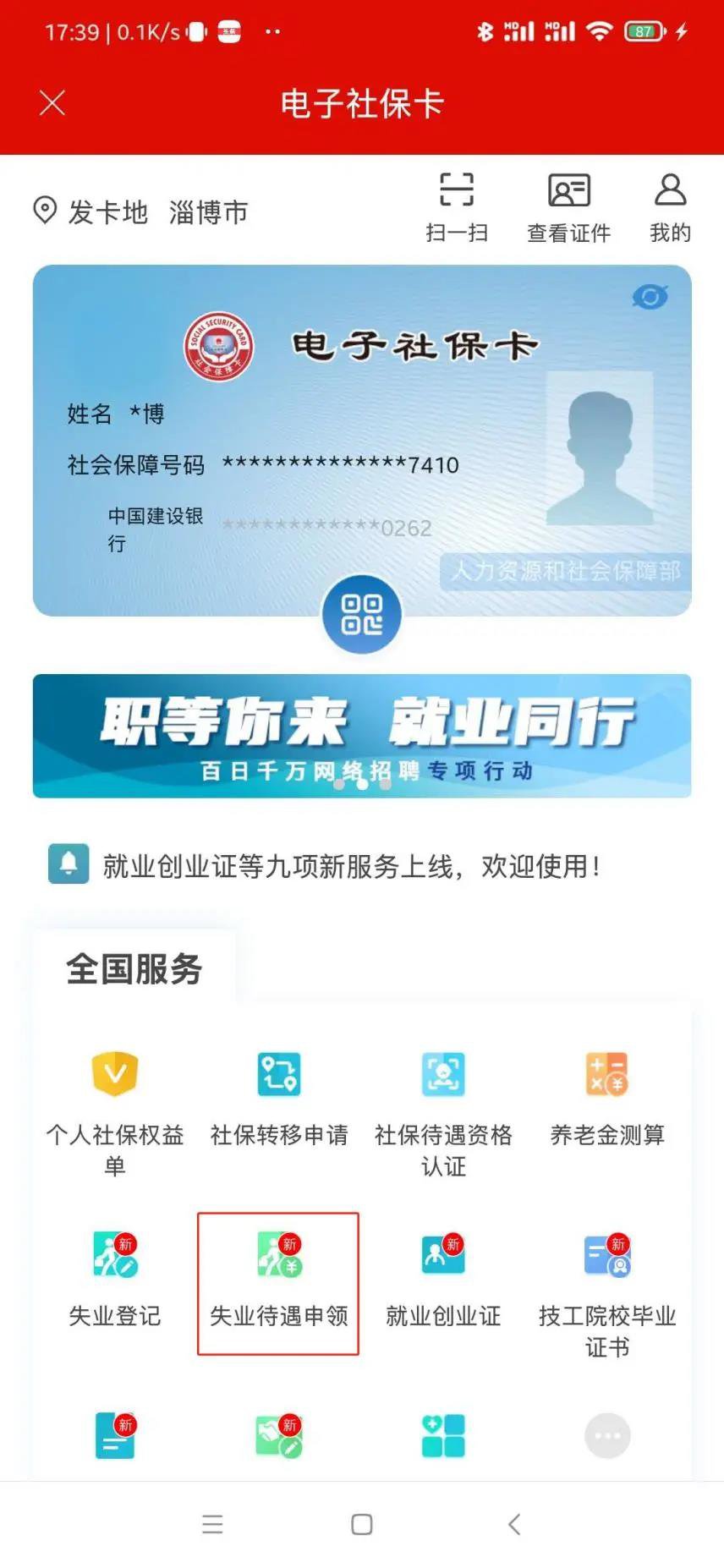Image resolution: width=724 pixels, height=1568 pixels.
Task: Open the 职等你来 就业同行 banner
Action: [362, 735]
